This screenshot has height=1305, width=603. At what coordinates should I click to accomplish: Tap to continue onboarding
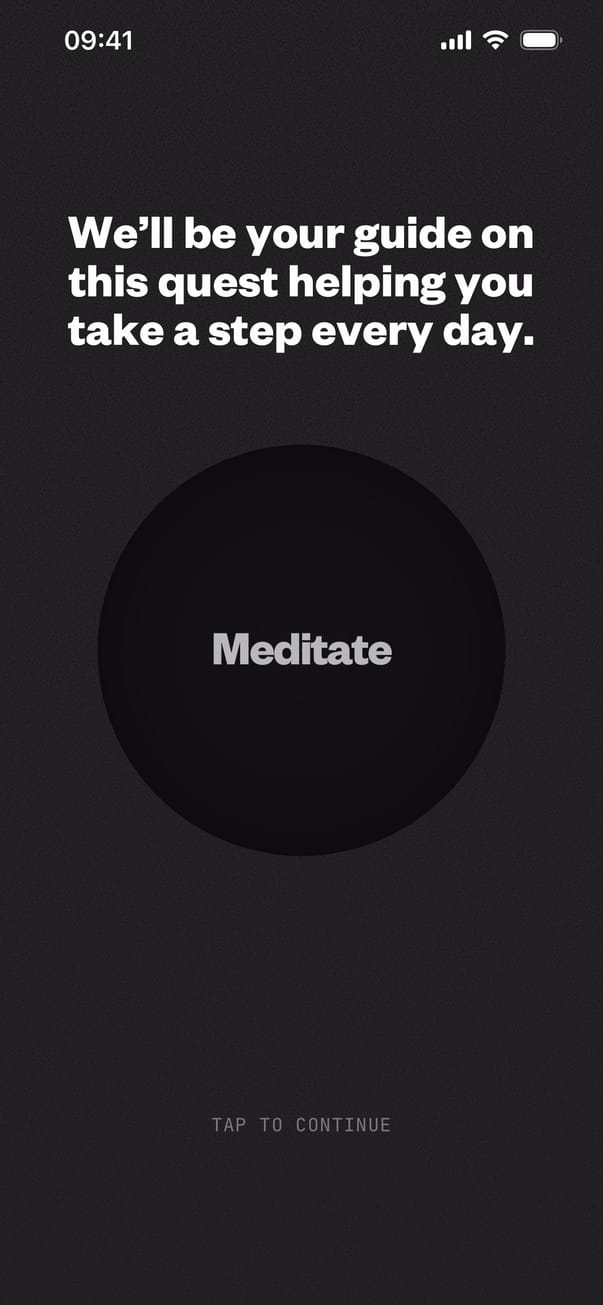pos(301,1125)
